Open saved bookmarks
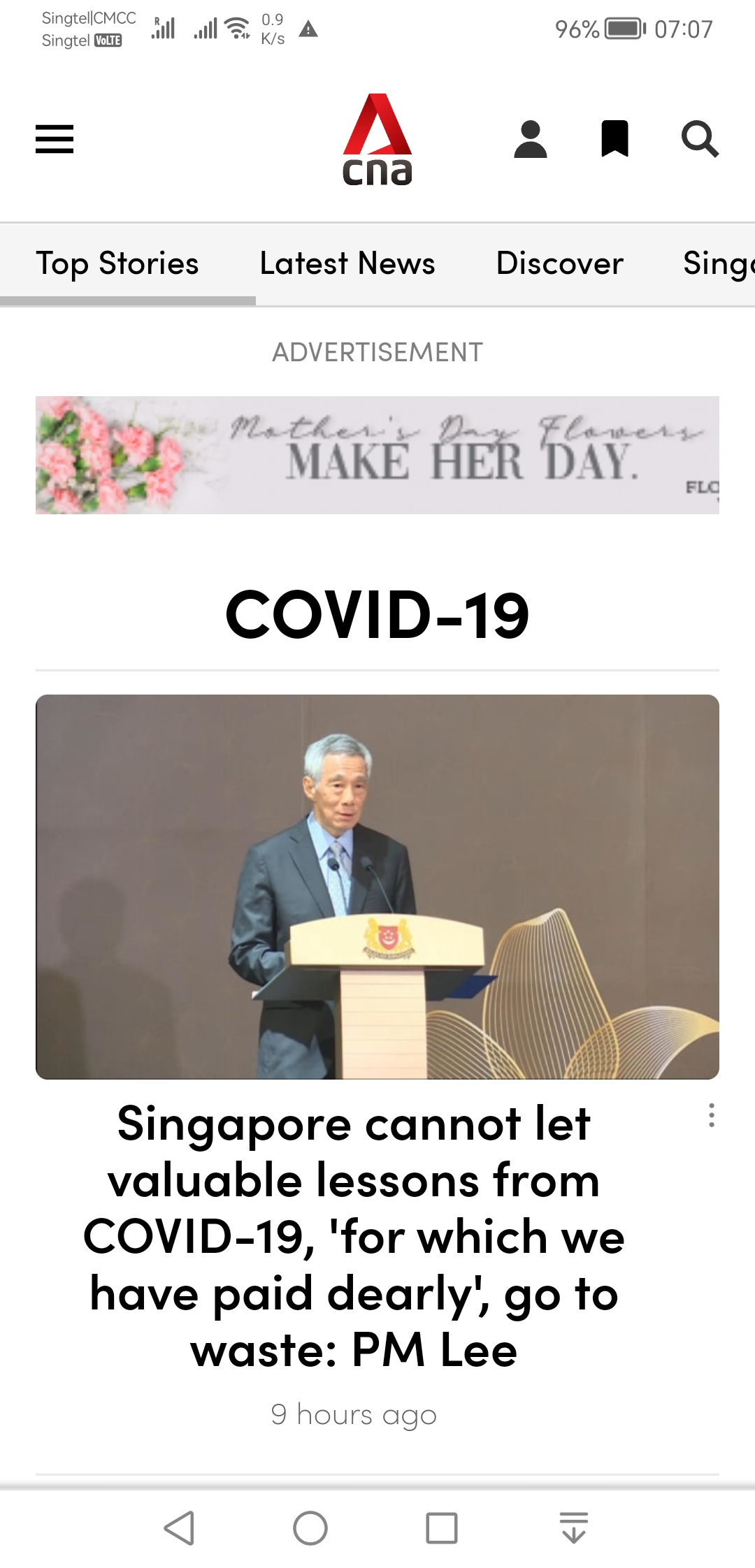The width and height of the screenshot is (755, 1568). (x=614, y=138)
